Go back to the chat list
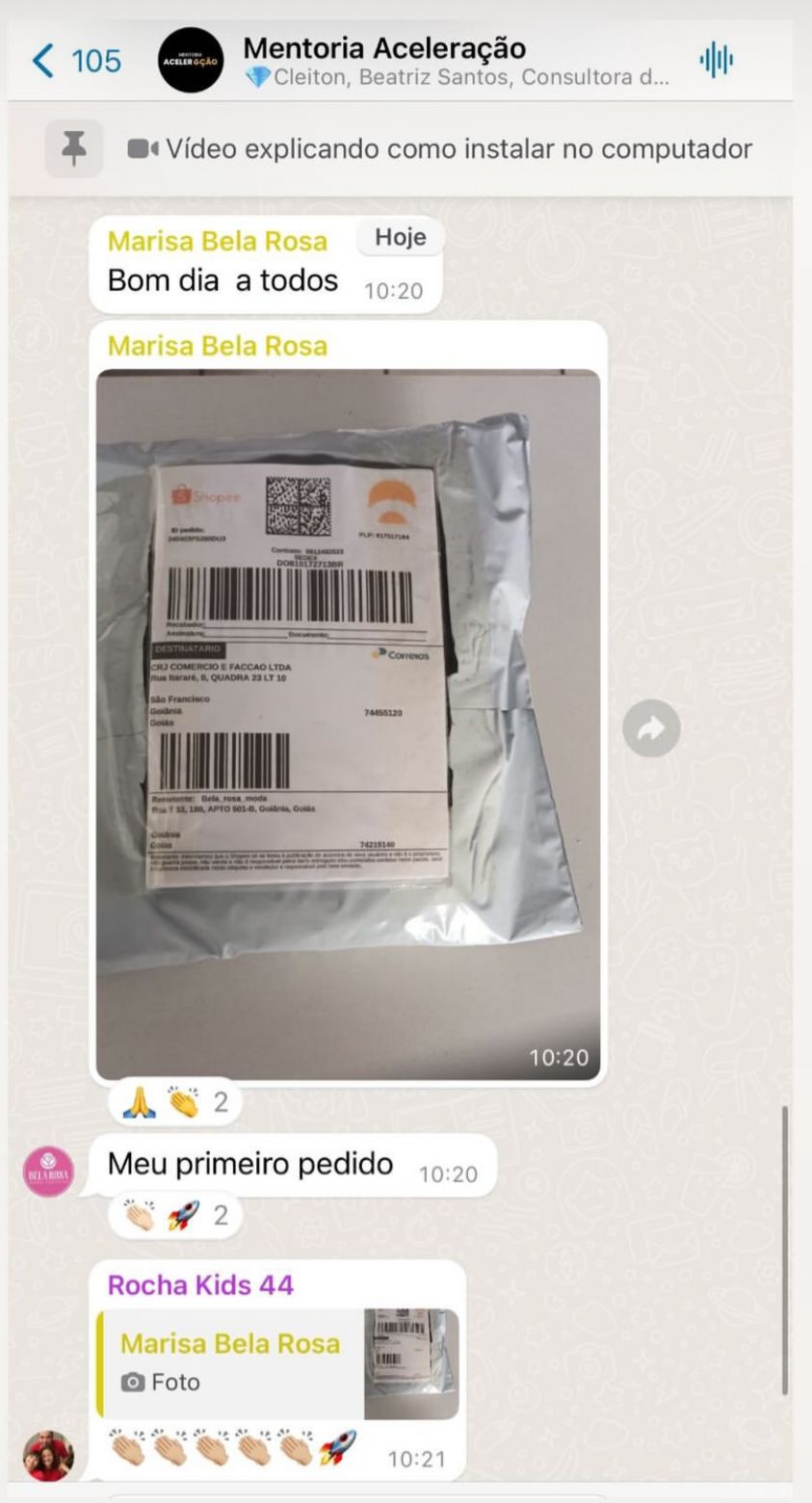Image resolution: width=812 pixels, height=1503 pixels. coord(75,61)
